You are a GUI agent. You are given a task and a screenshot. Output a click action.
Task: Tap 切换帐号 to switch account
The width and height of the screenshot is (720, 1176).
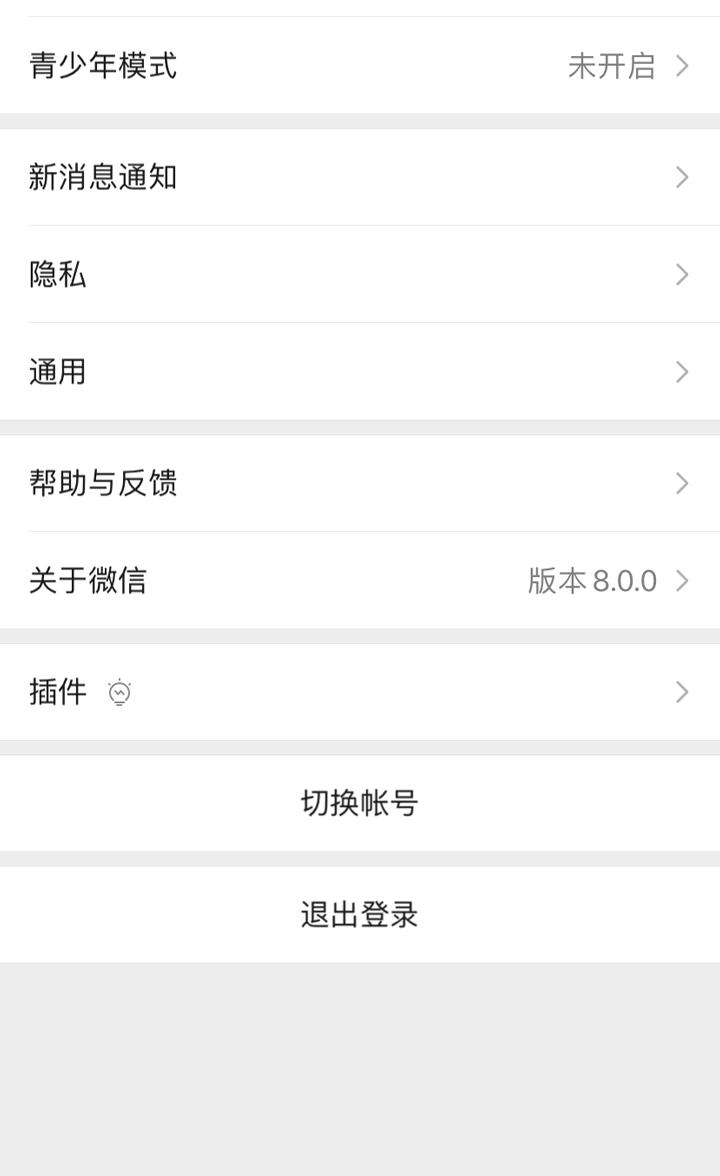tap(360, 803)
